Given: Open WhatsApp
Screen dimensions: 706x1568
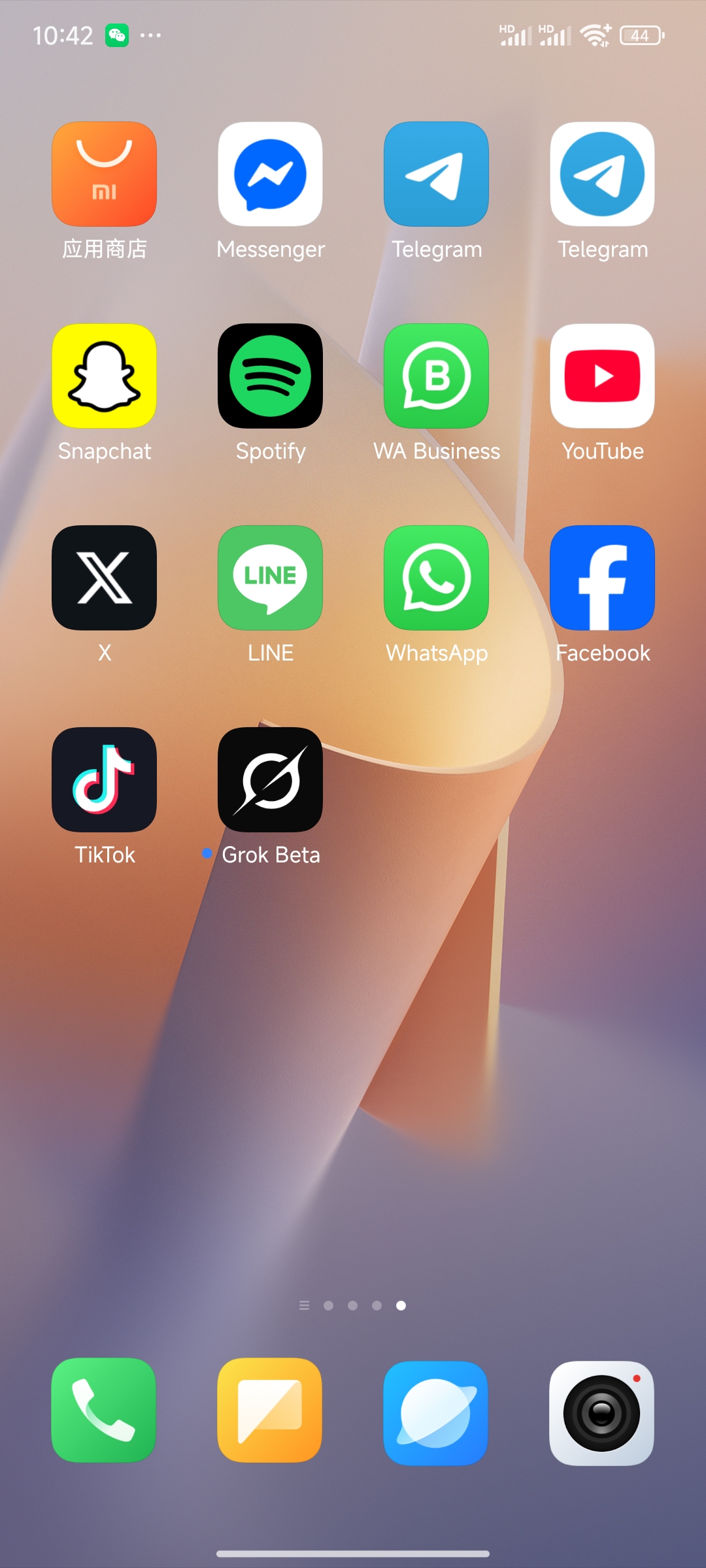Looking at the screenshot, I should pyautogui.click(x=436, y=578).
